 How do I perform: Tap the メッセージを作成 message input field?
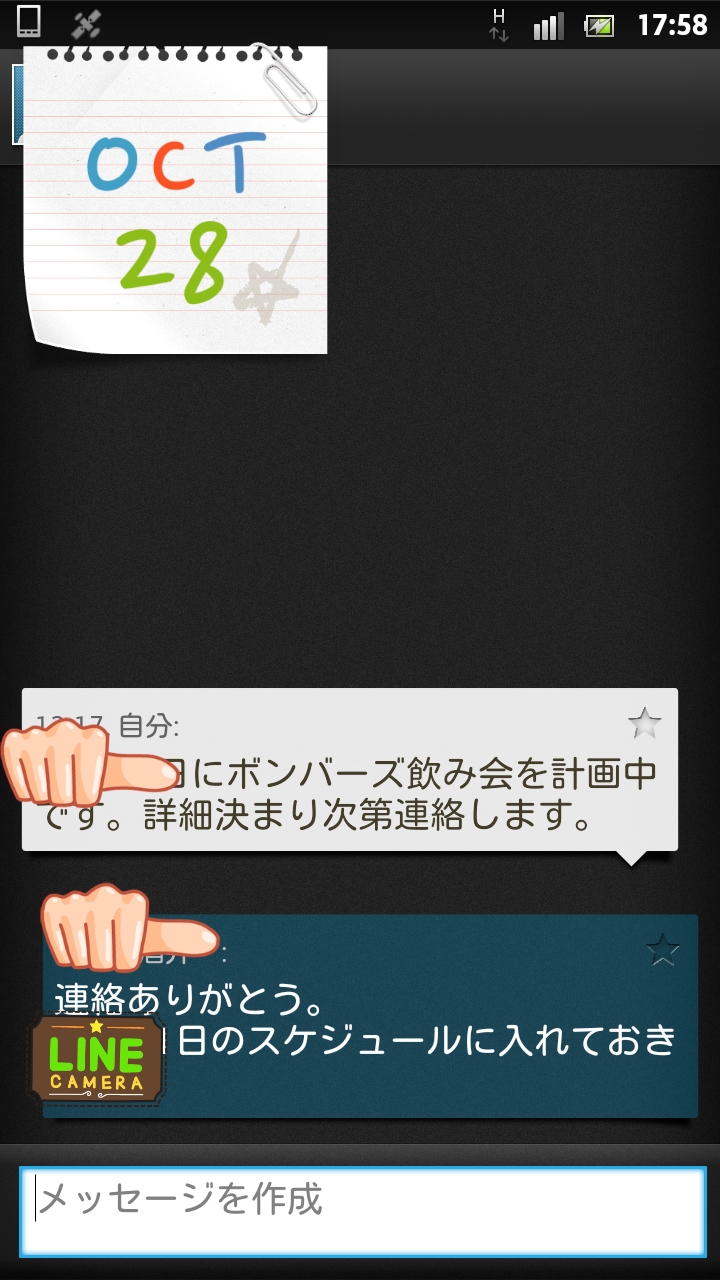coord(362,1211)
